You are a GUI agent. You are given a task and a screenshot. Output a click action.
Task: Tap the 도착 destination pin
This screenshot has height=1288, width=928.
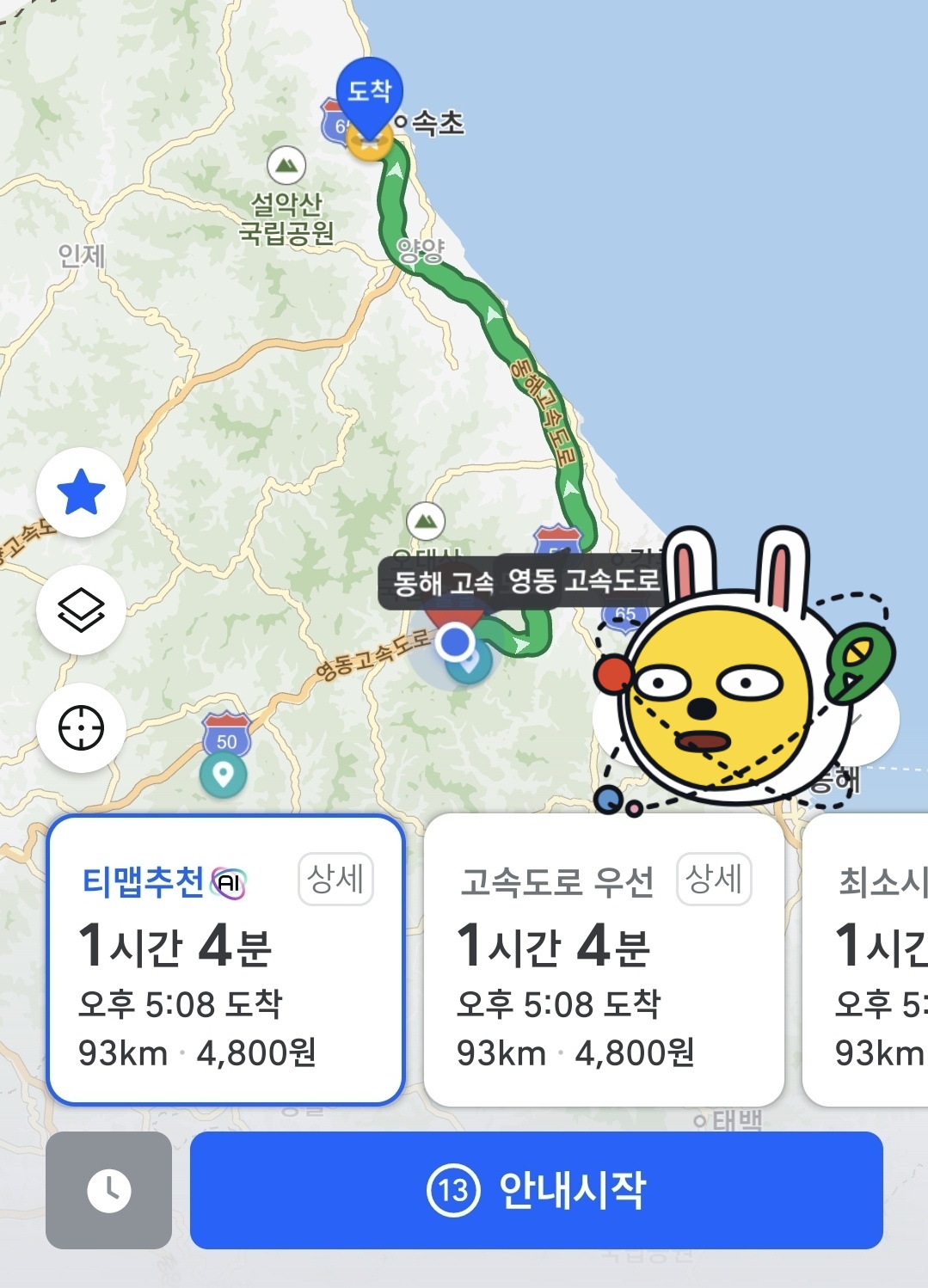pos(370,95)
